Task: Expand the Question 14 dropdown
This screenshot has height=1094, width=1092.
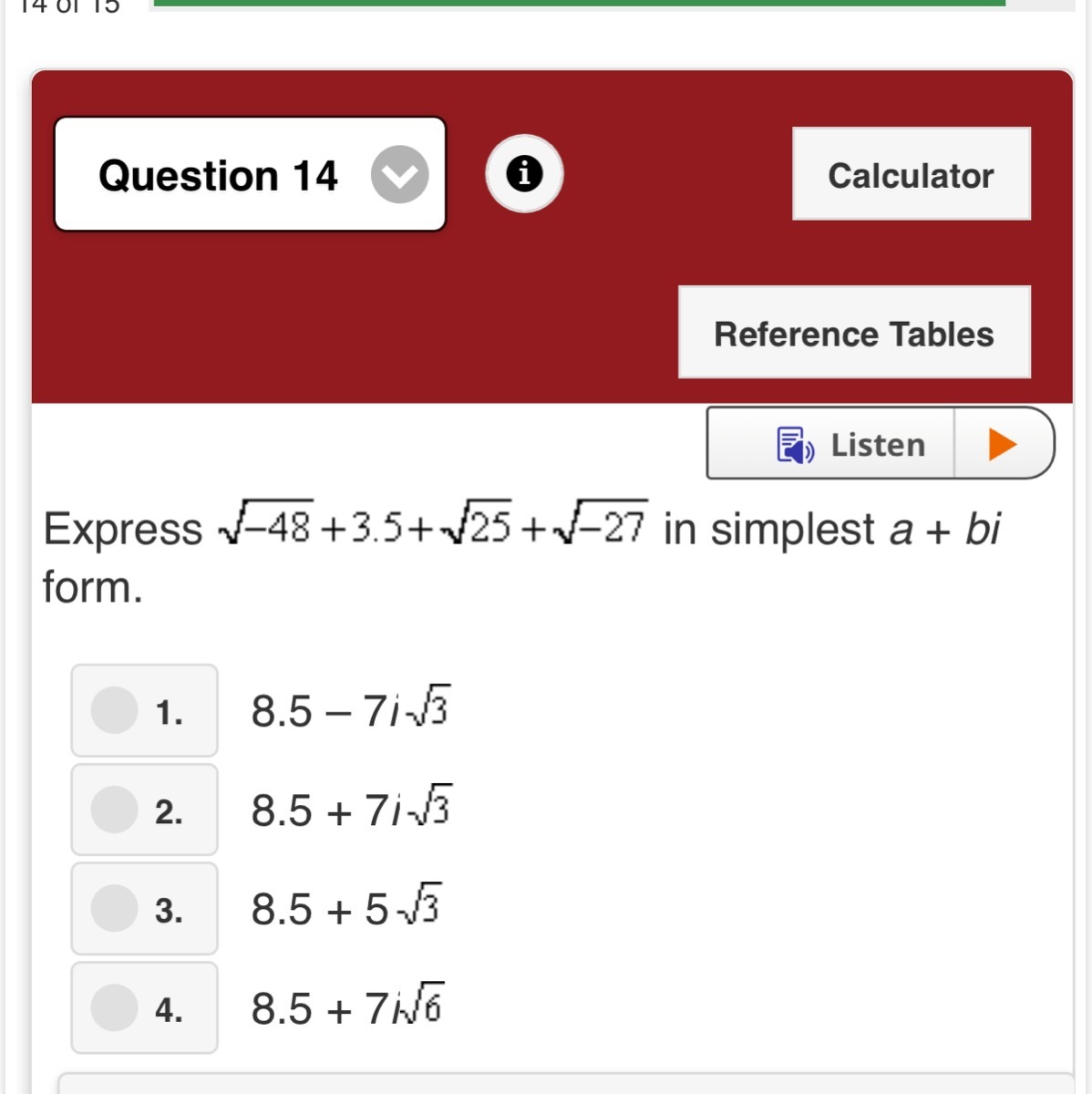Action: (x=399, y=174)
